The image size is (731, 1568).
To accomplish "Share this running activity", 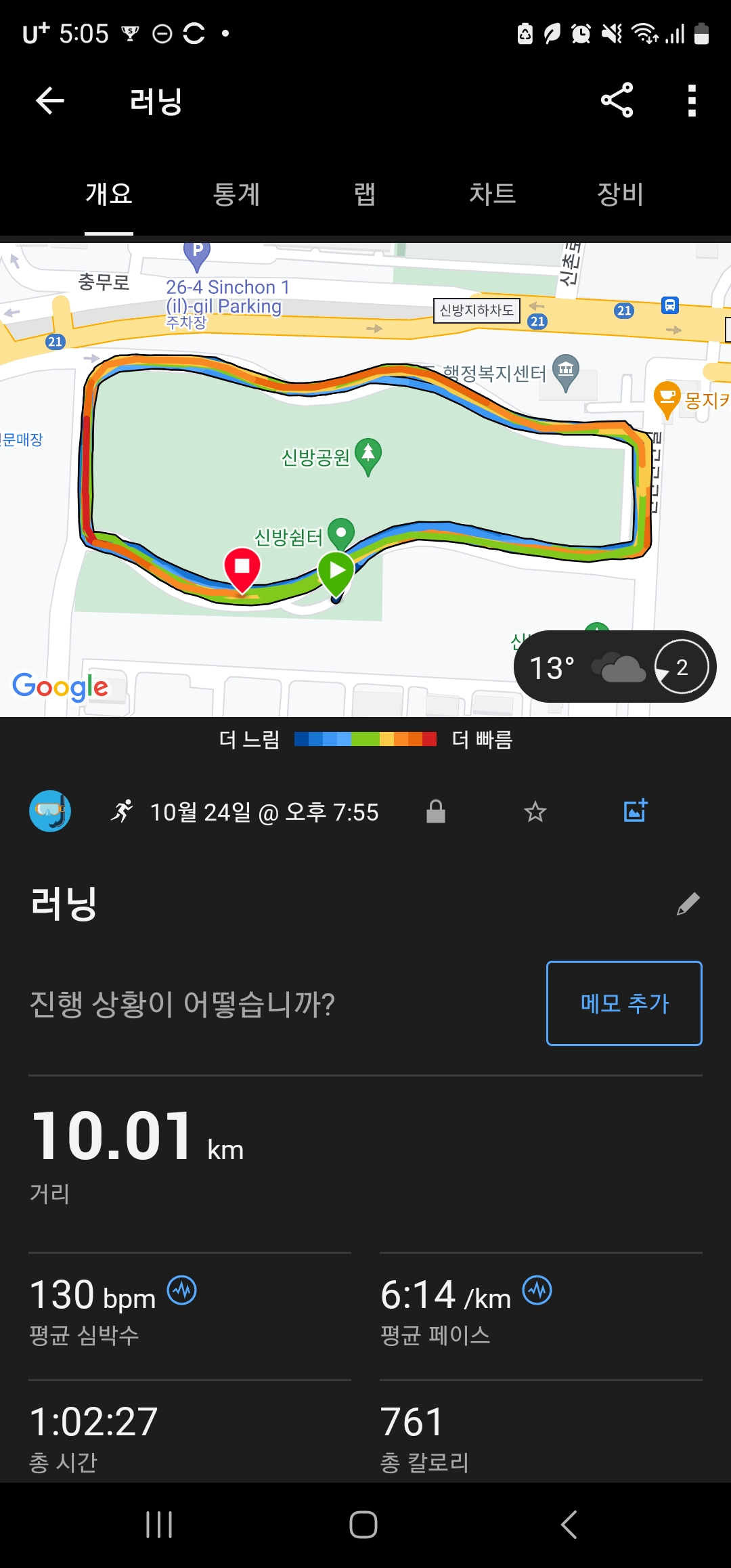I will [617, 100].
